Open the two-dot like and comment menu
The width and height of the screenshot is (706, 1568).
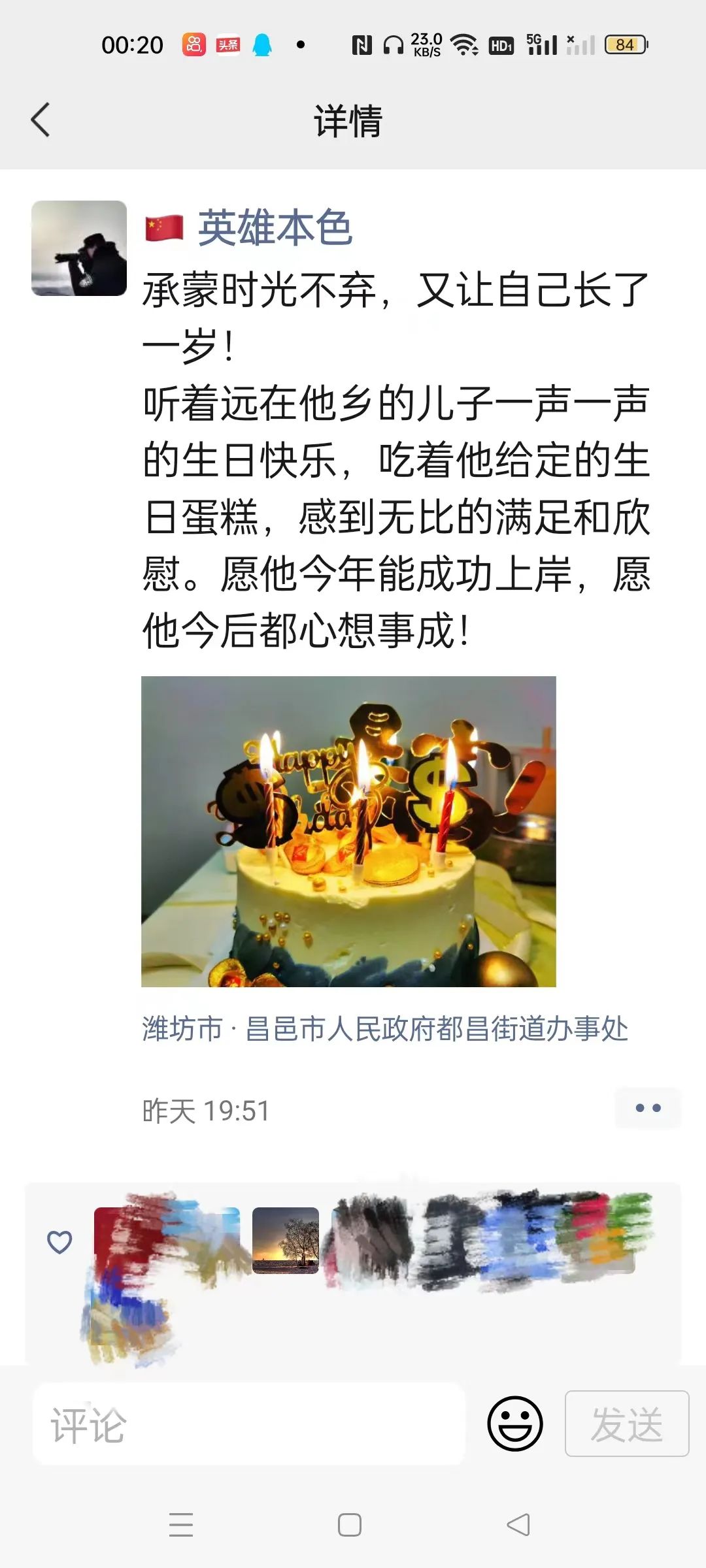[648, 1108]
